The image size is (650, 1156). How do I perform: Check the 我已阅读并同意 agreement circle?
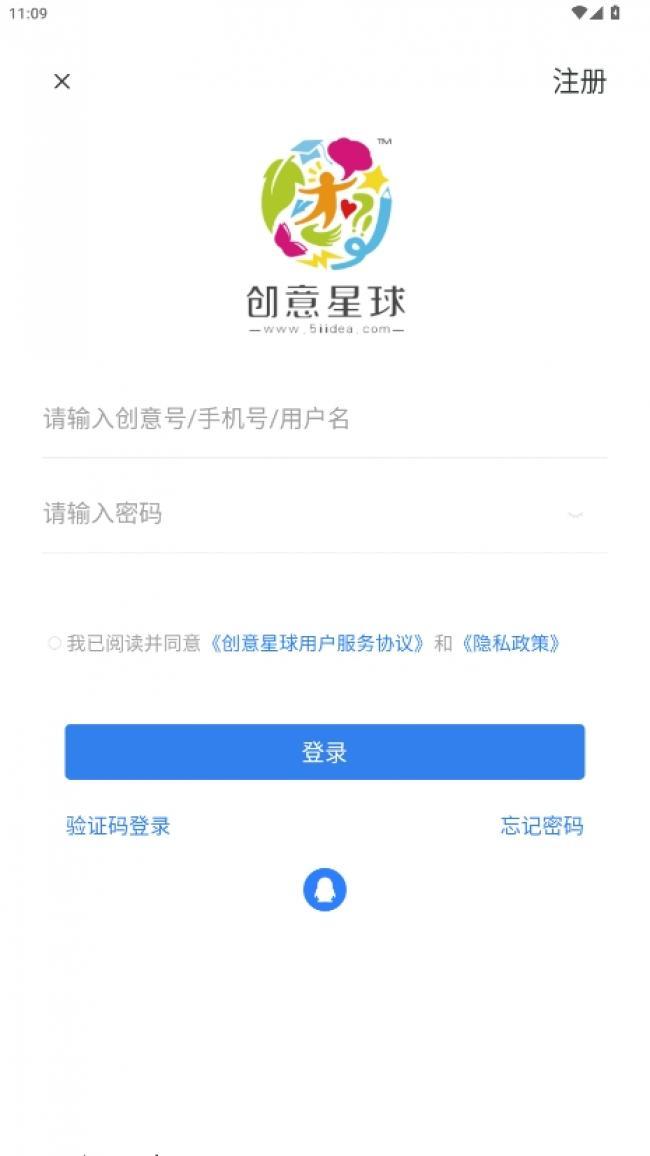(x=55, y=644)
